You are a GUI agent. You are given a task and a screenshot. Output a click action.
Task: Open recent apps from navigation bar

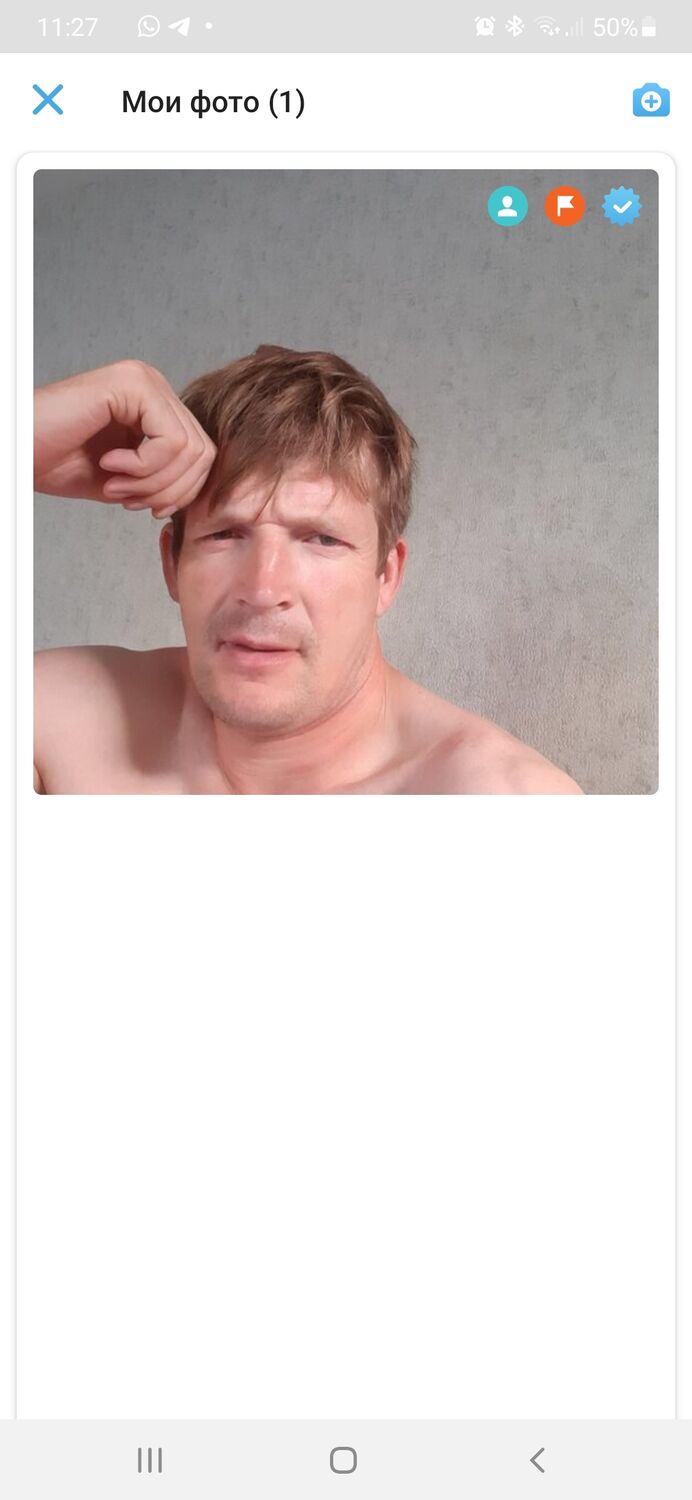pos(150,1460)
